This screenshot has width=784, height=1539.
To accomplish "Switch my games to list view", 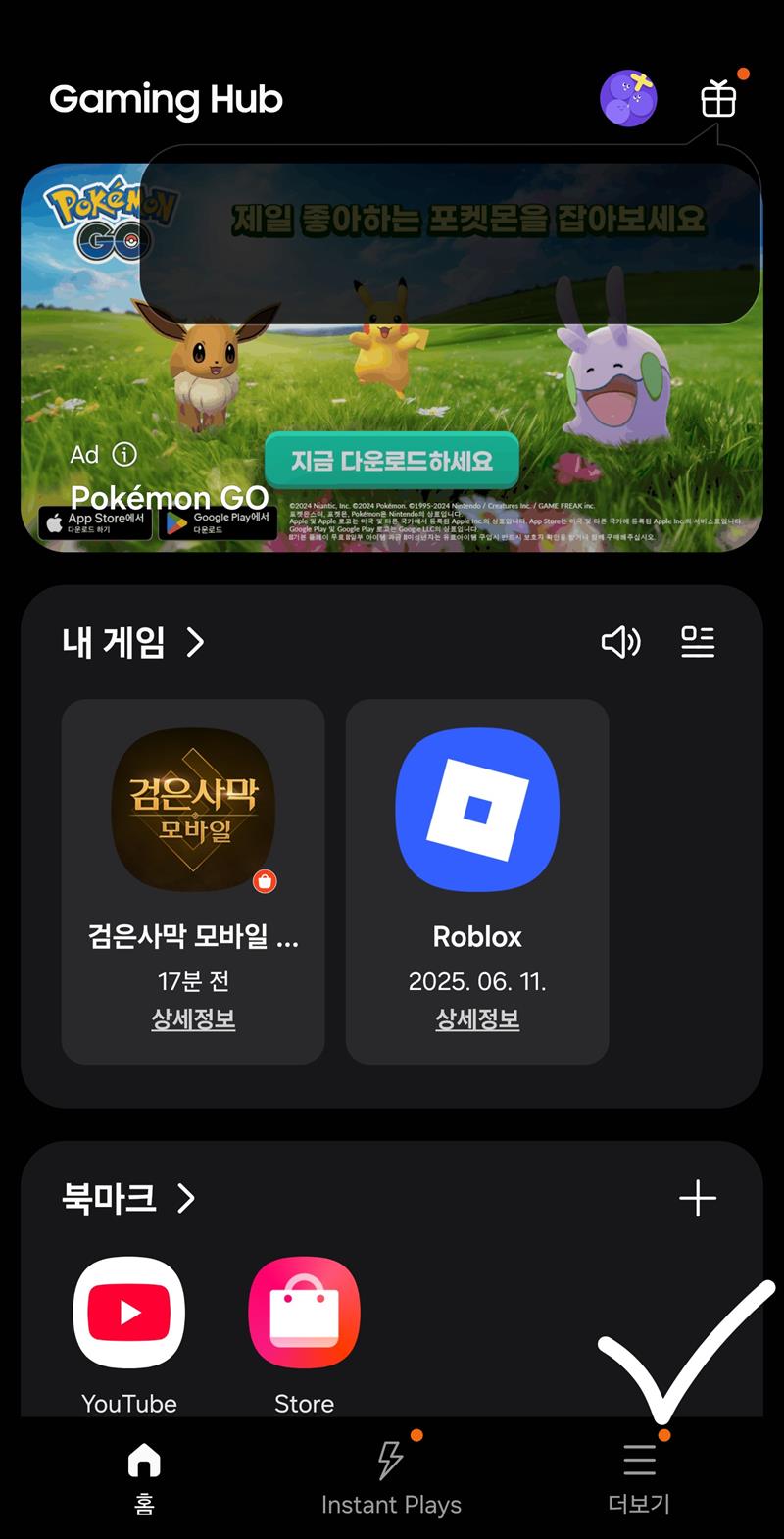I will click(x=698, y=642).
